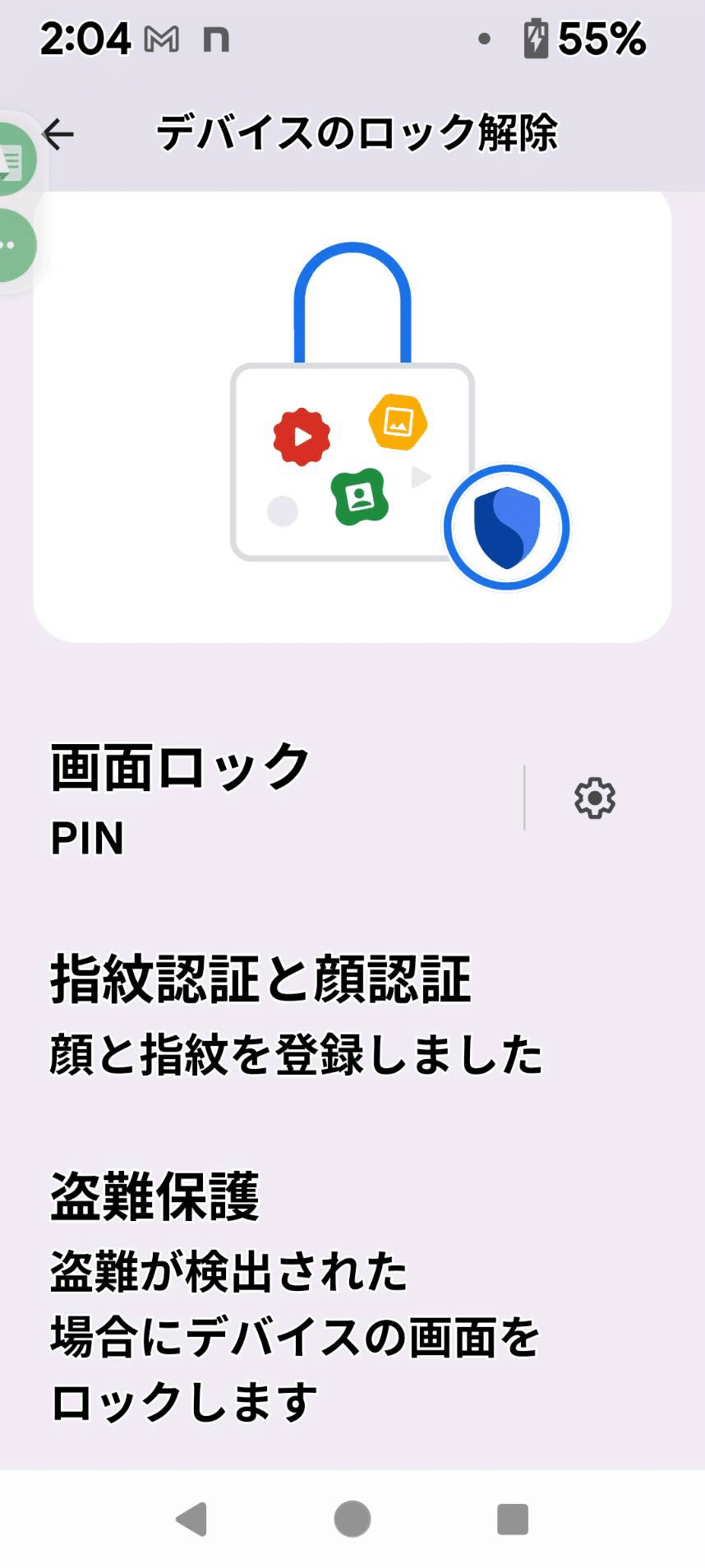Open the 画面ロック PIN setting
Image resolution: width=705 pixels, height=1568 pixels.
click(x=247, y=798)
